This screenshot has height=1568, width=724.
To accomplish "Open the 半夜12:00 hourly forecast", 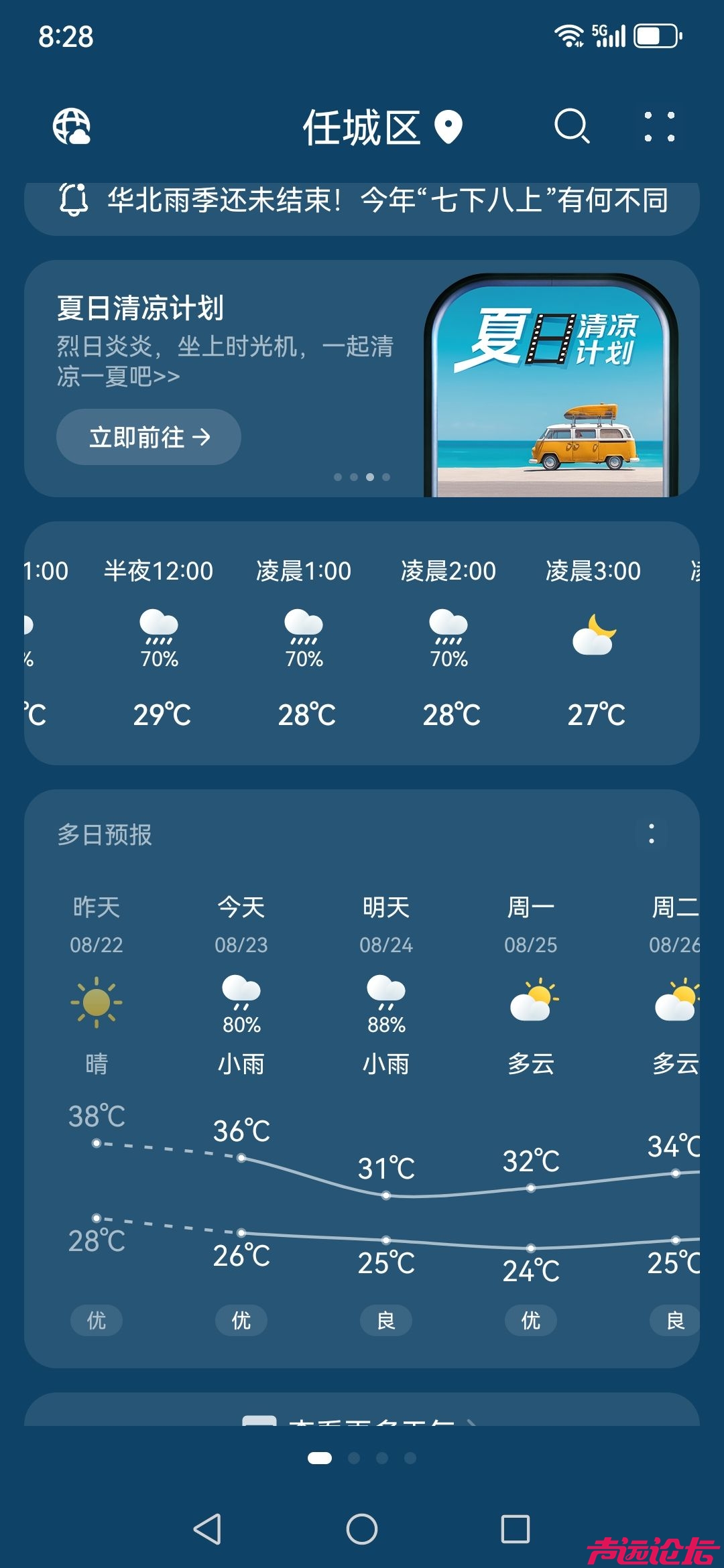I will [x=159, y=643].
